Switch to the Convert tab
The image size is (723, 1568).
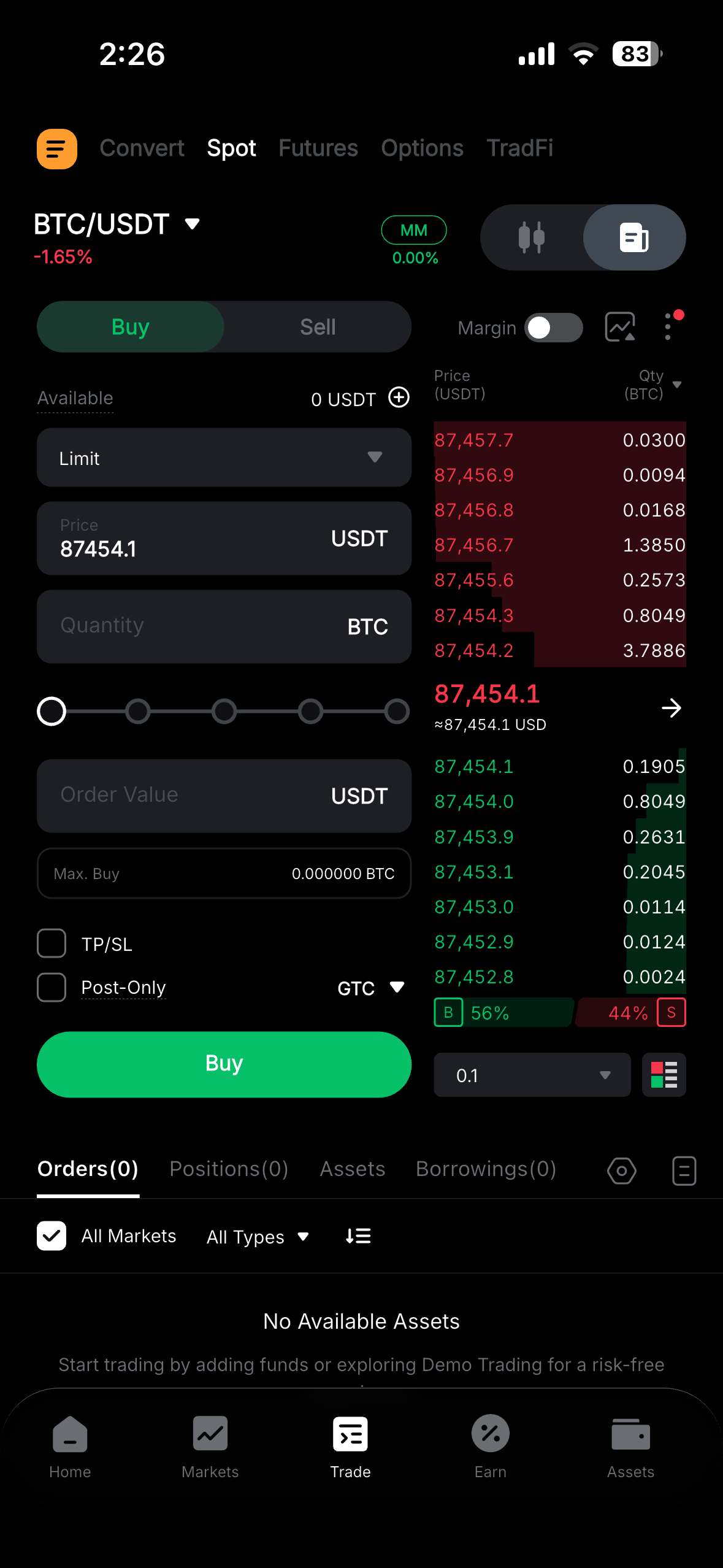coord(142,148)
